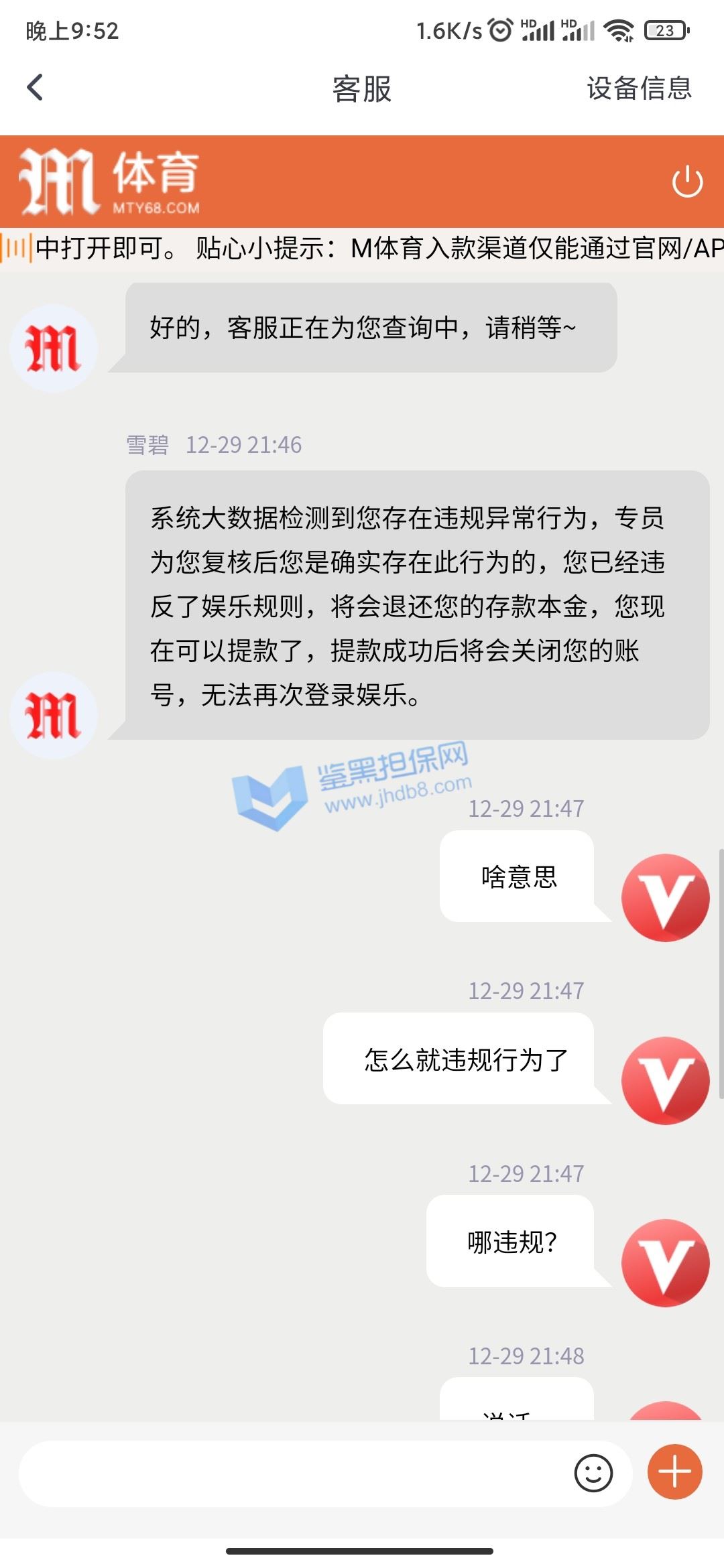
Task: Go back using the top-left arrow
Action: (x=35, y=87)
